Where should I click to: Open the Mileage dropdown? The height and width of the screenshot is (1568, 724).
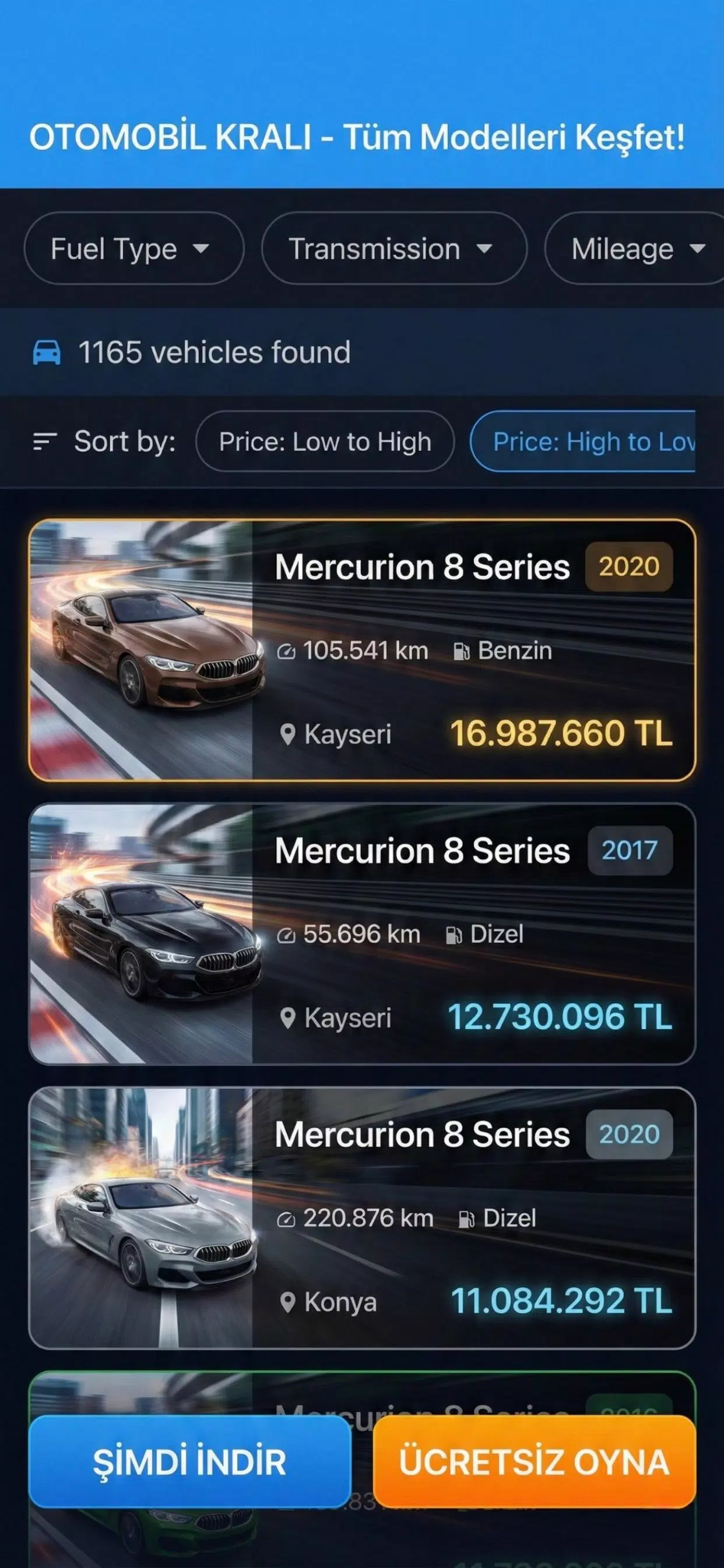click(x=636, y=249)
